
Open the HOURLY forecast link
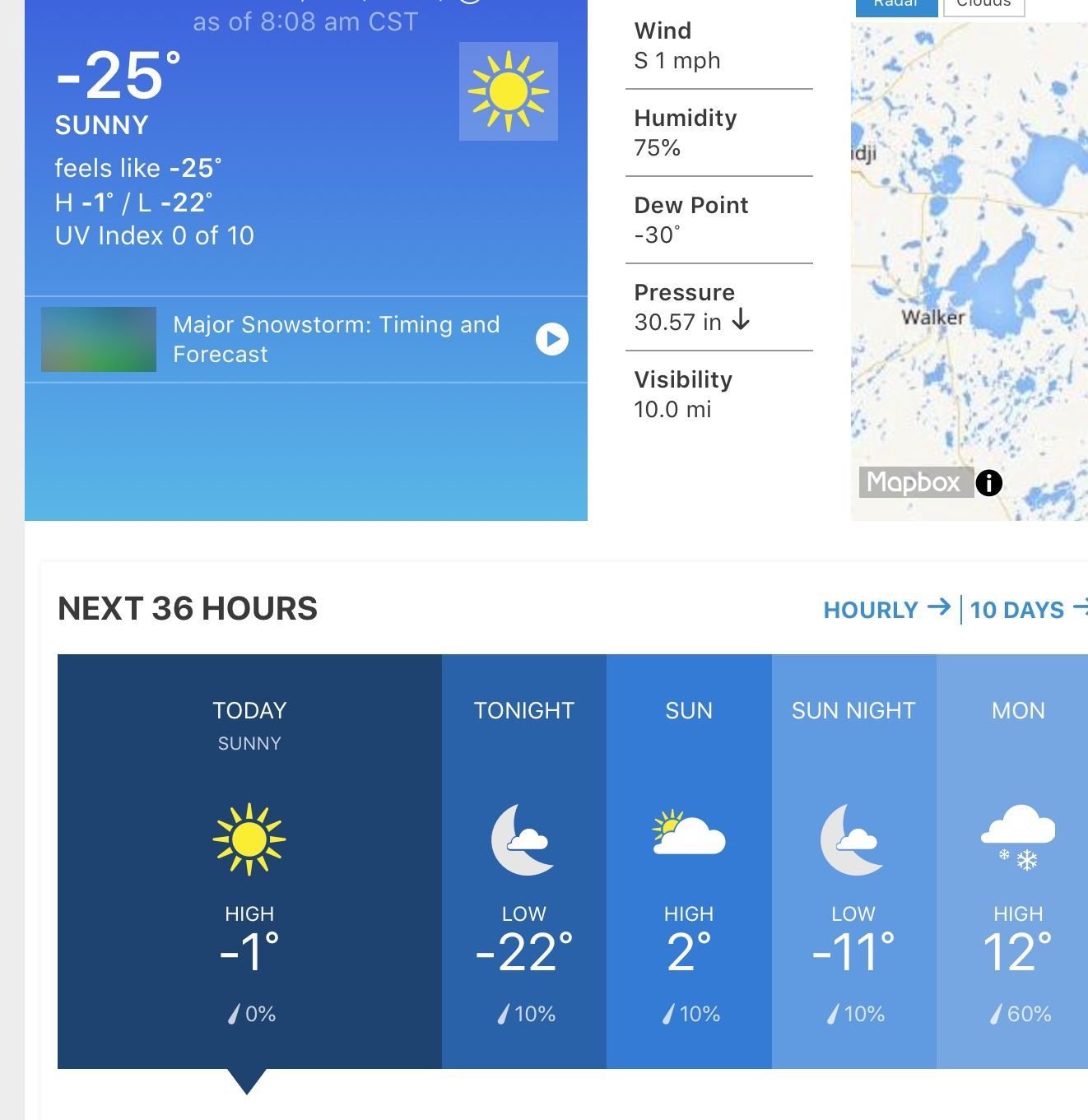886,610
